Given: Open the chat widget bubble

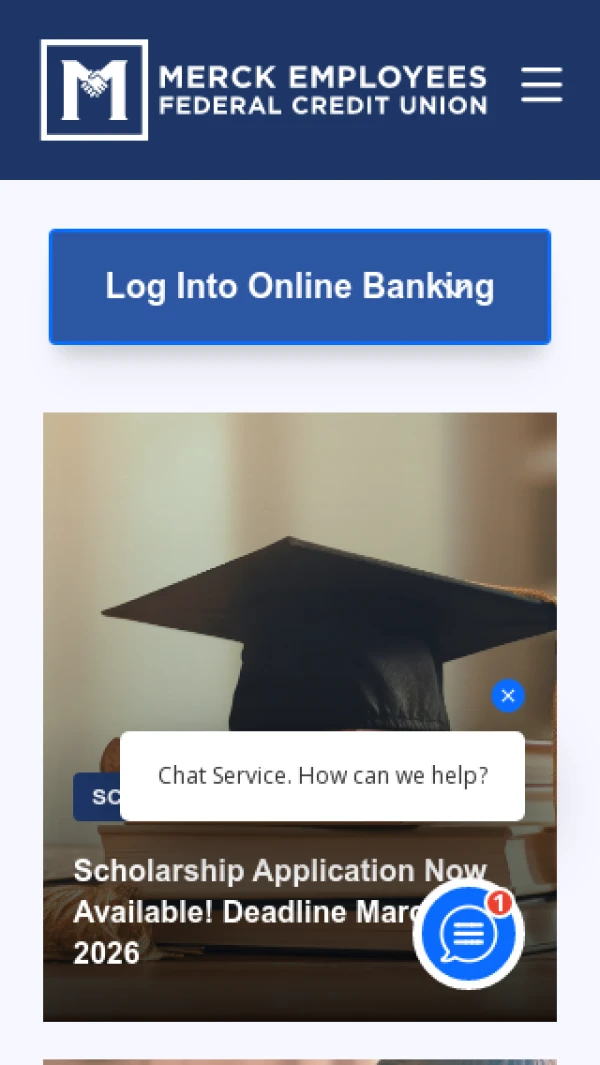Looking at the screenshot, I should pyautogui.click(x=468, y=935).
